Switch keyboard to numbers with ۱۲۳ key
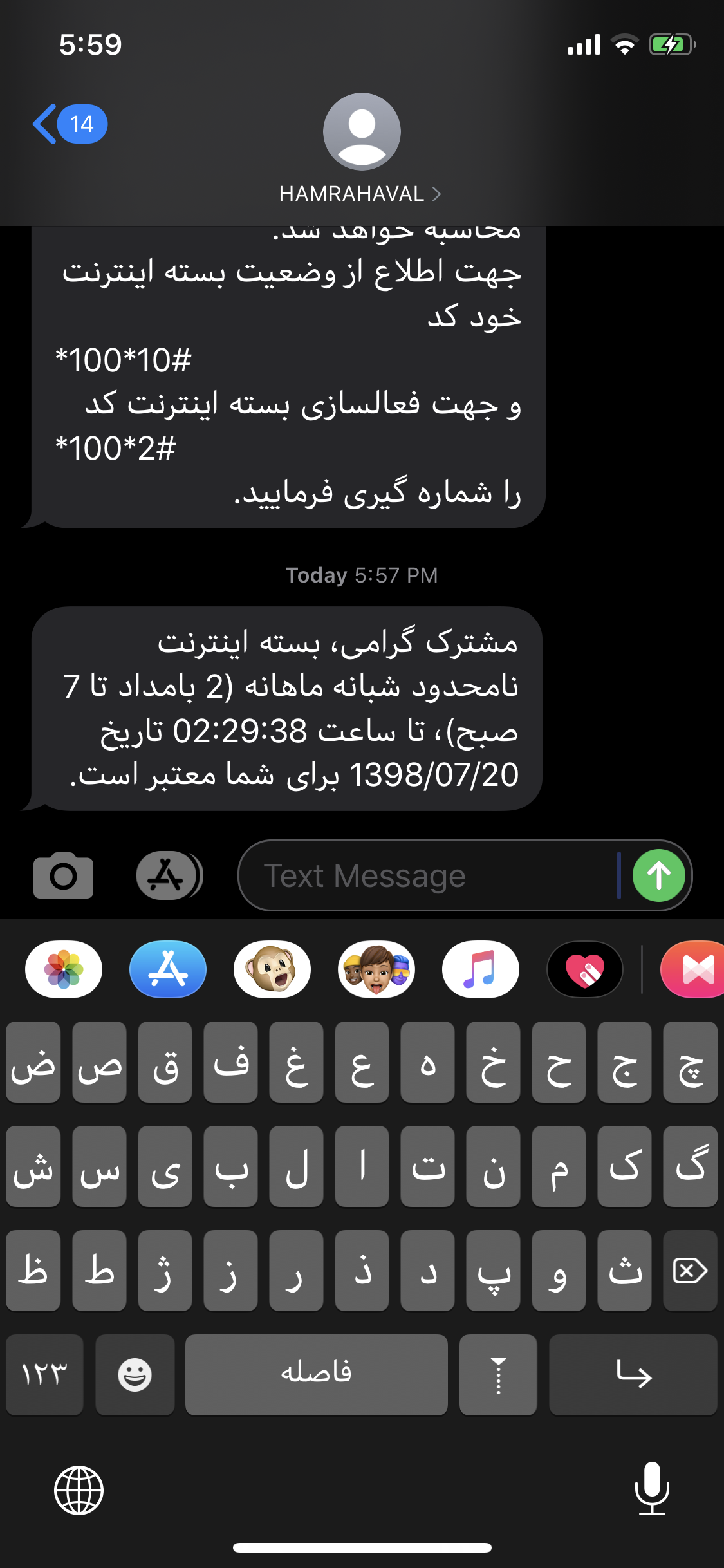This screenshot has height=1568, width=724. [44, 1374]
